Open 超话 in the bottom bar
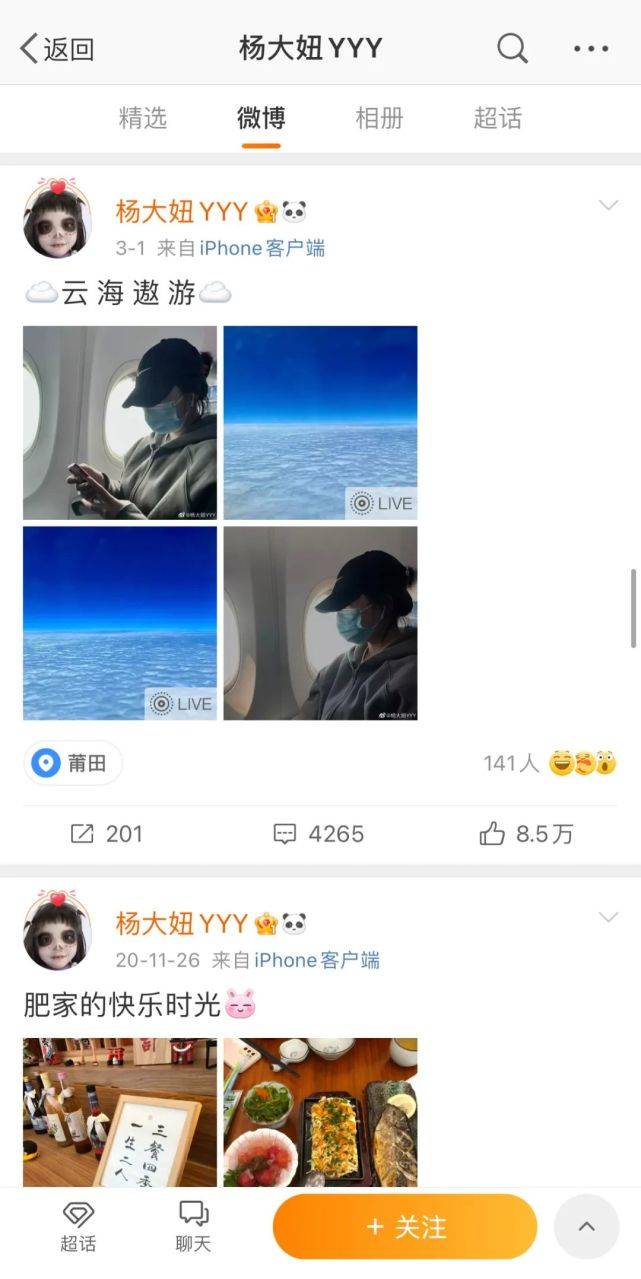 [x=78, y=1226]
